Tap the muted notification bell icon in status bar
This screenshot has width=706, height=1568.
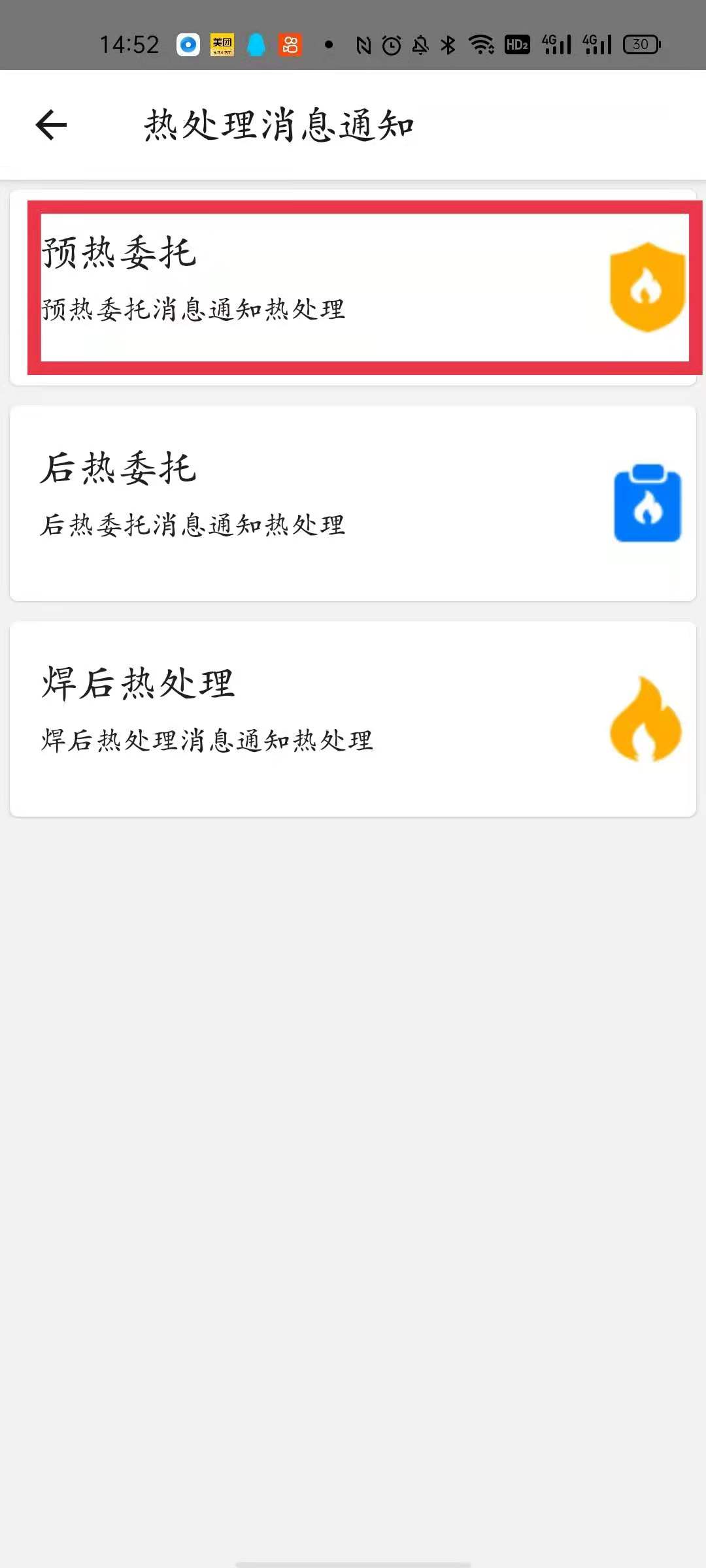point(419,44)
